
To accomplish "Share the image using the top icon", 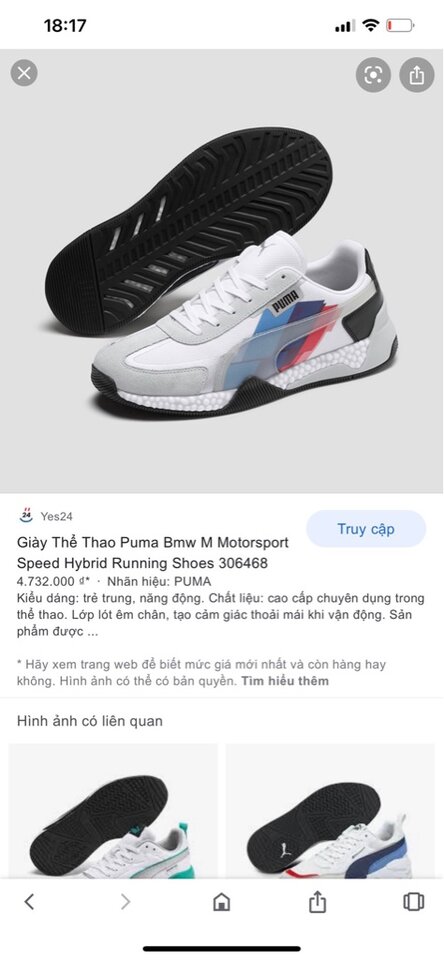I will (x=417, y=75).
